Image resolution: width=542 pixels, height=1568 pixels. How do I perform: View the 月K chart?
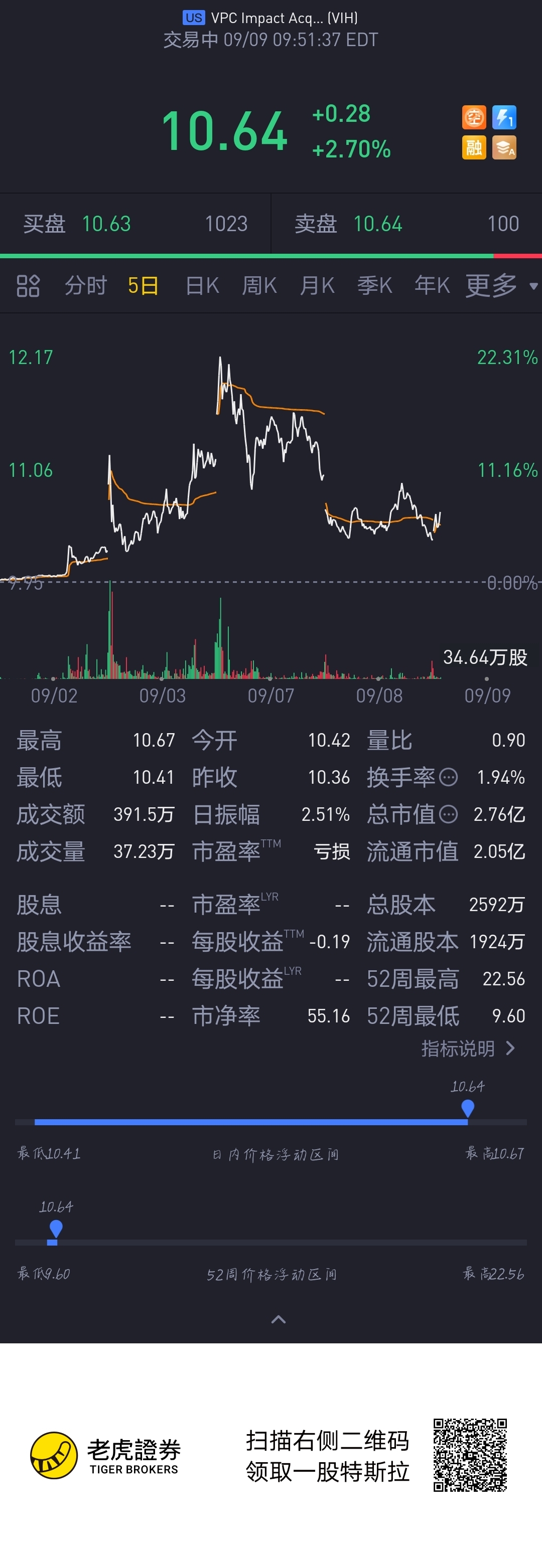coord(317,285)
